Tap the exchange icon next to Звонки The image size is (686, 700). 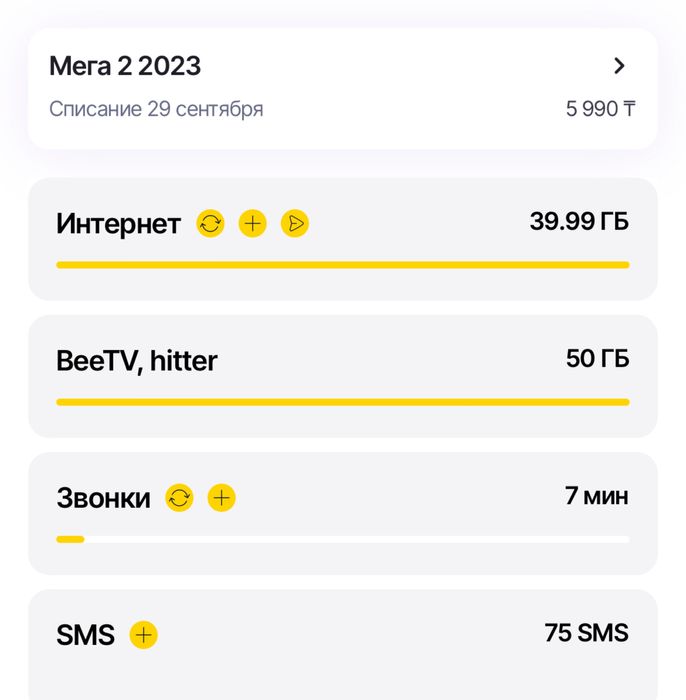(x=179, y=498)
